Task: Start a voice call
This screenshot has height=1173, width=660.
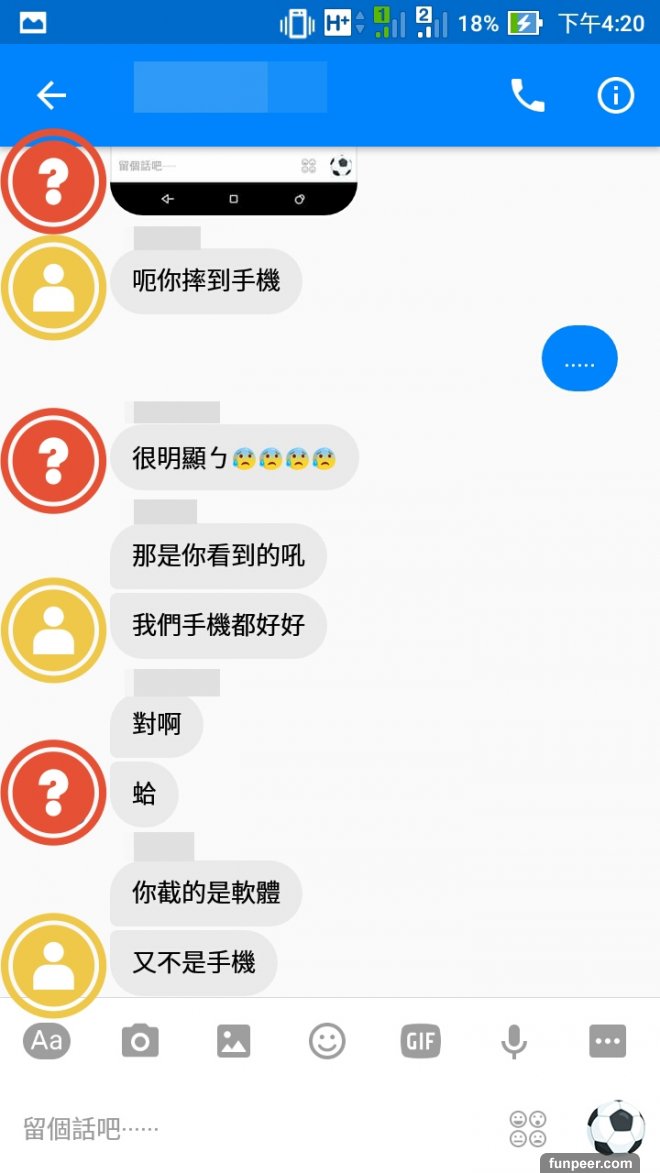Action: click(x=527, y=96)
